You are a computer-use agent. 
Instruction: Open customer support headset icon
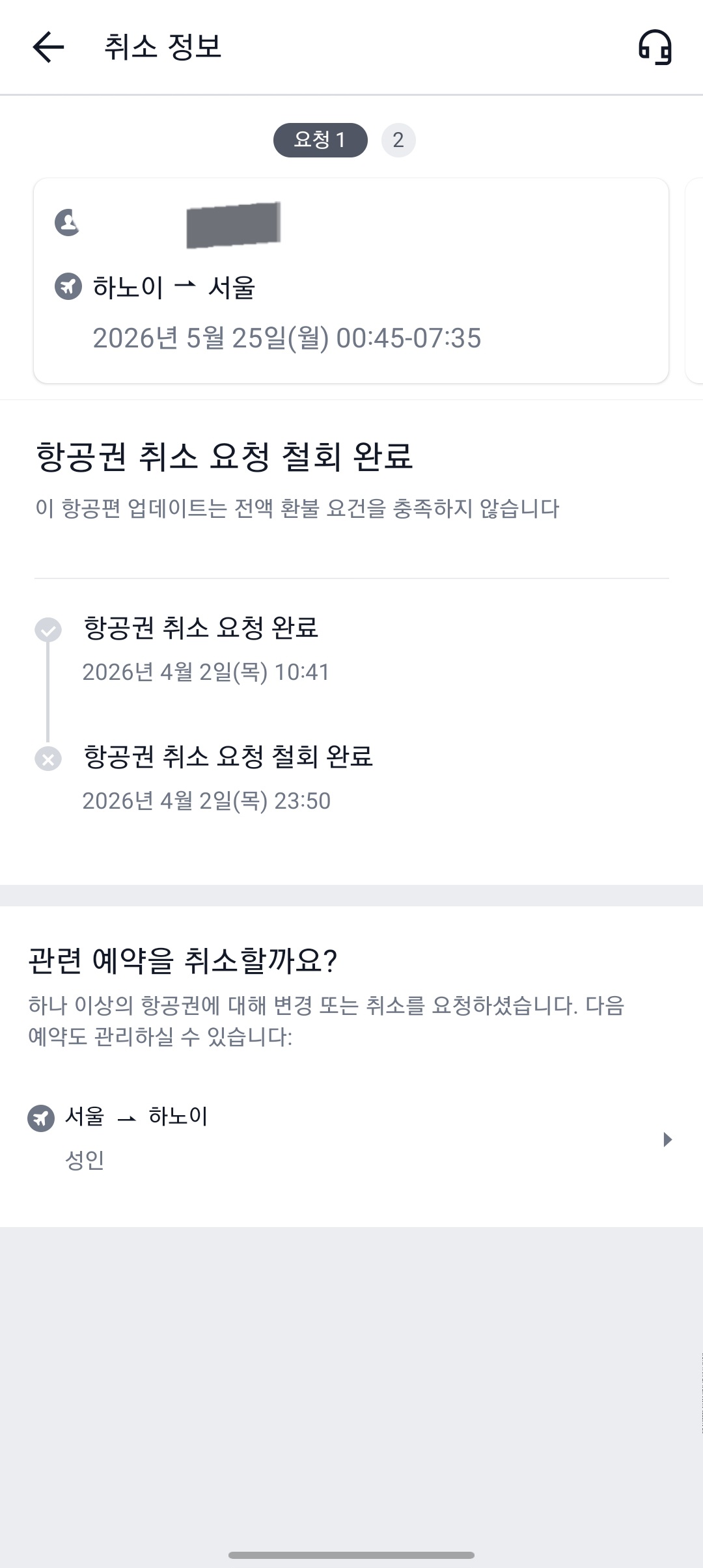coord(654,47)
